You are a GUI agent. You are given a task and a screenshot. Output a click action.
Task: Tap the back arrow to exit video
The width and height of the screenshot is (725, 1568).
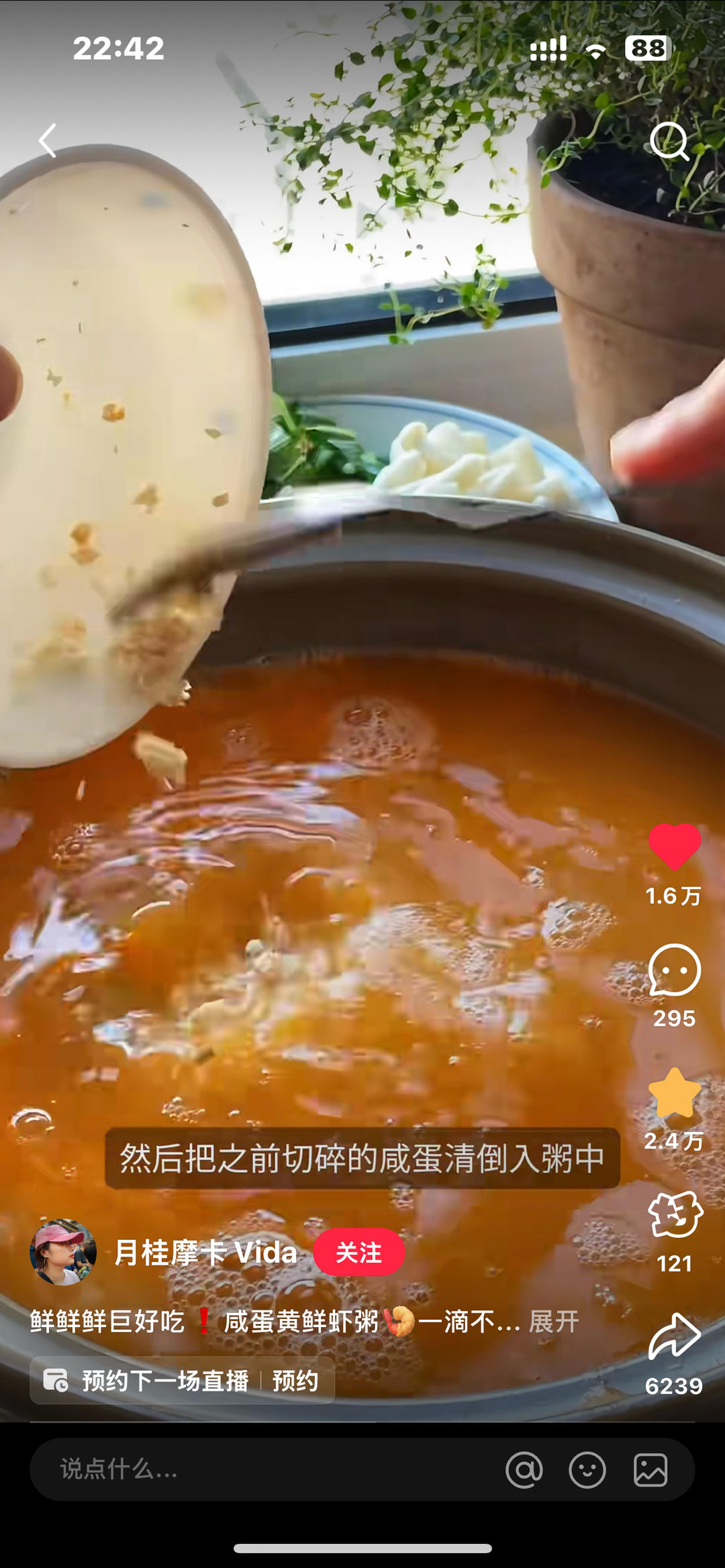(47, 139)
